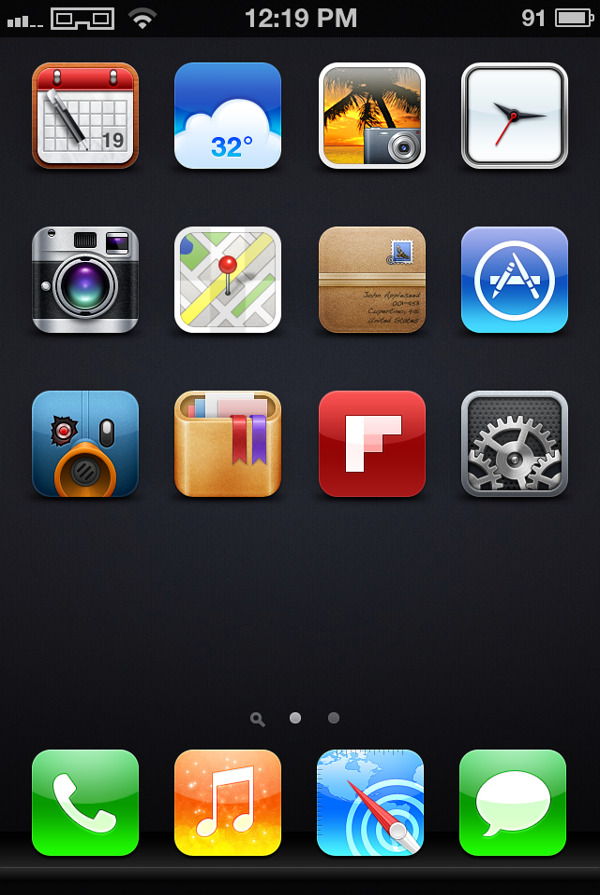Open the brown Contacts address app
The height and width of the screenshot is (895, 600).
[x=372, y=279]
